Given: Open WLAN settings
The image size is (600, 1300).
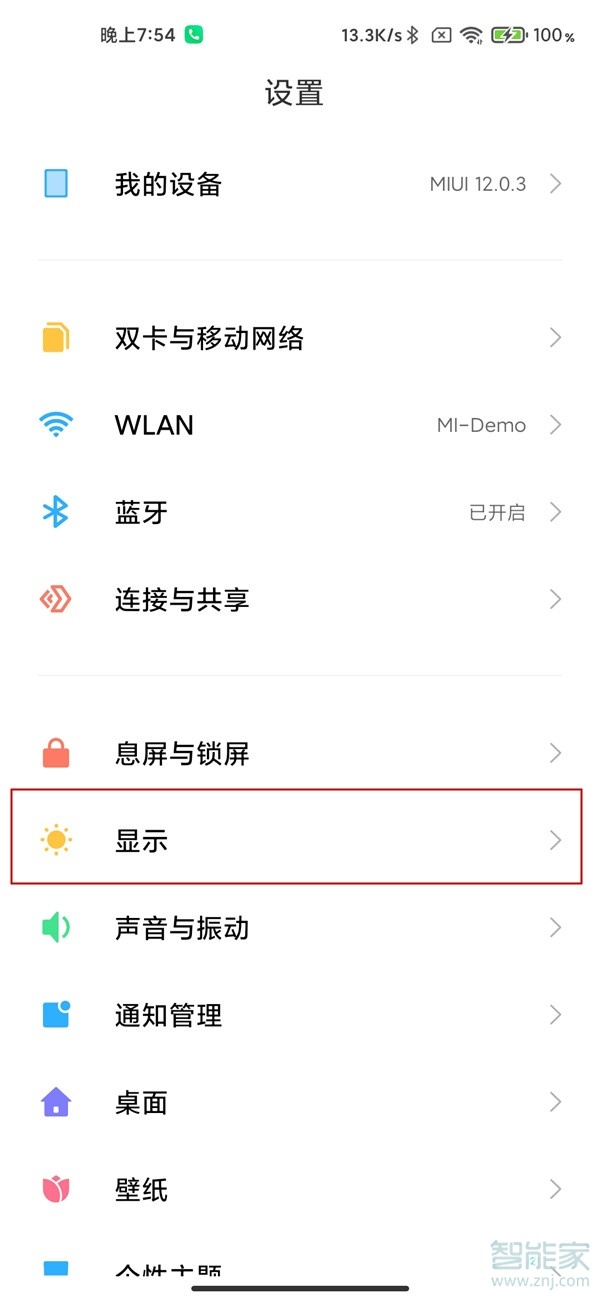Looking at the screenshot, I should pos(300,425).
